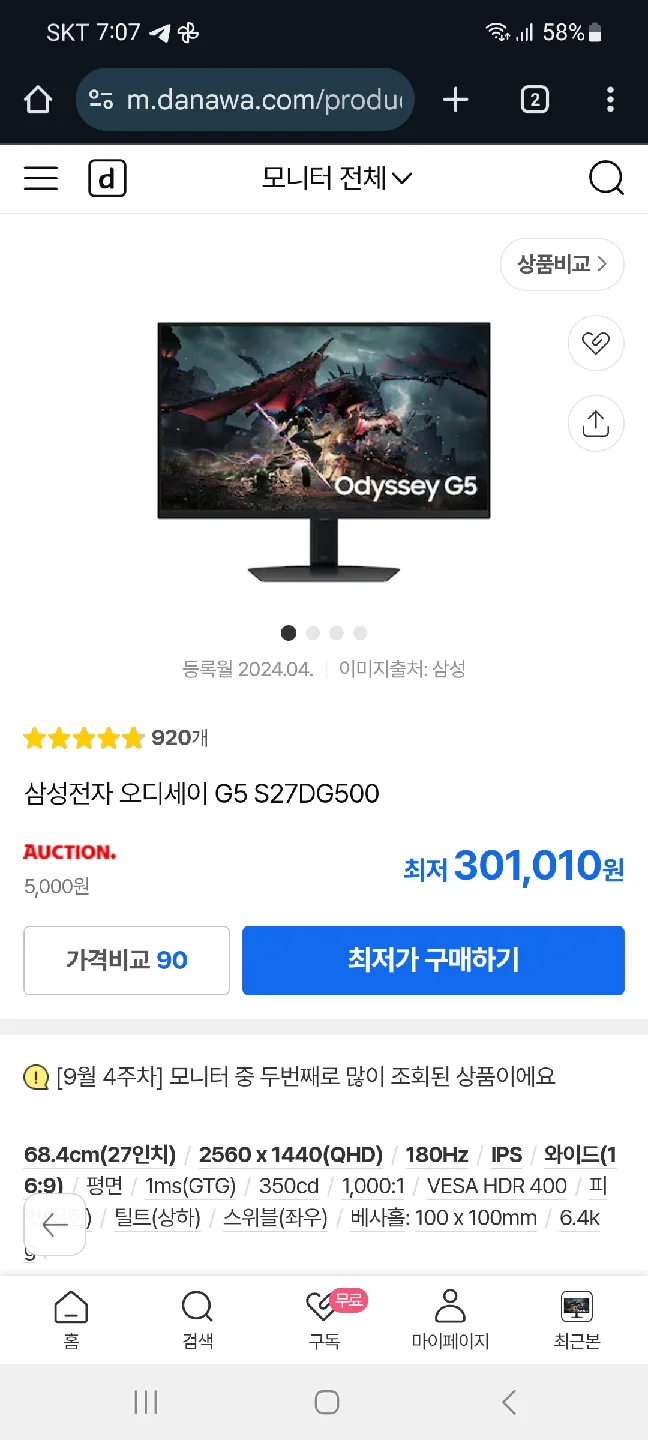Tap 최저가 구매하기 to buy
648x1440 pixels.
[433, 960]
